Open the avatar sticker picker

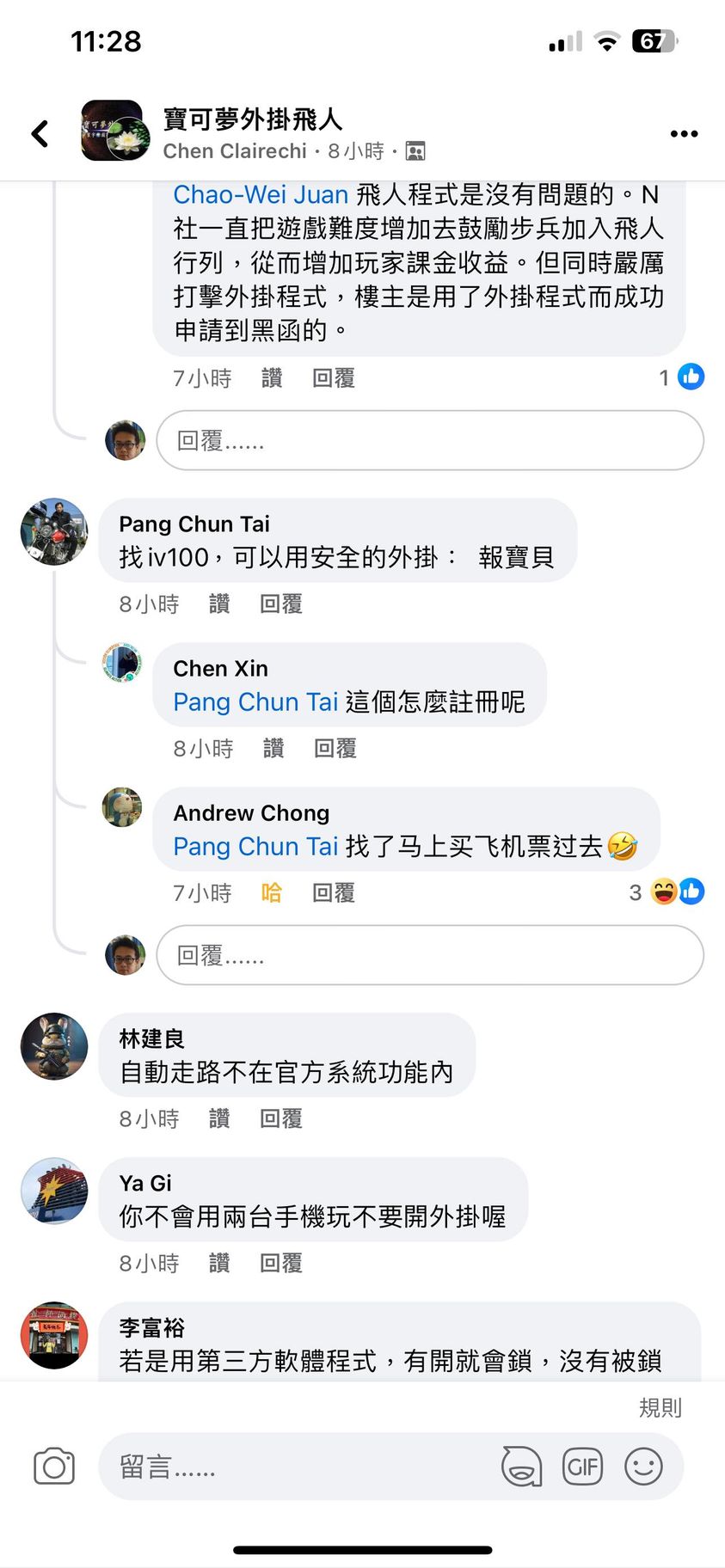521,1466
